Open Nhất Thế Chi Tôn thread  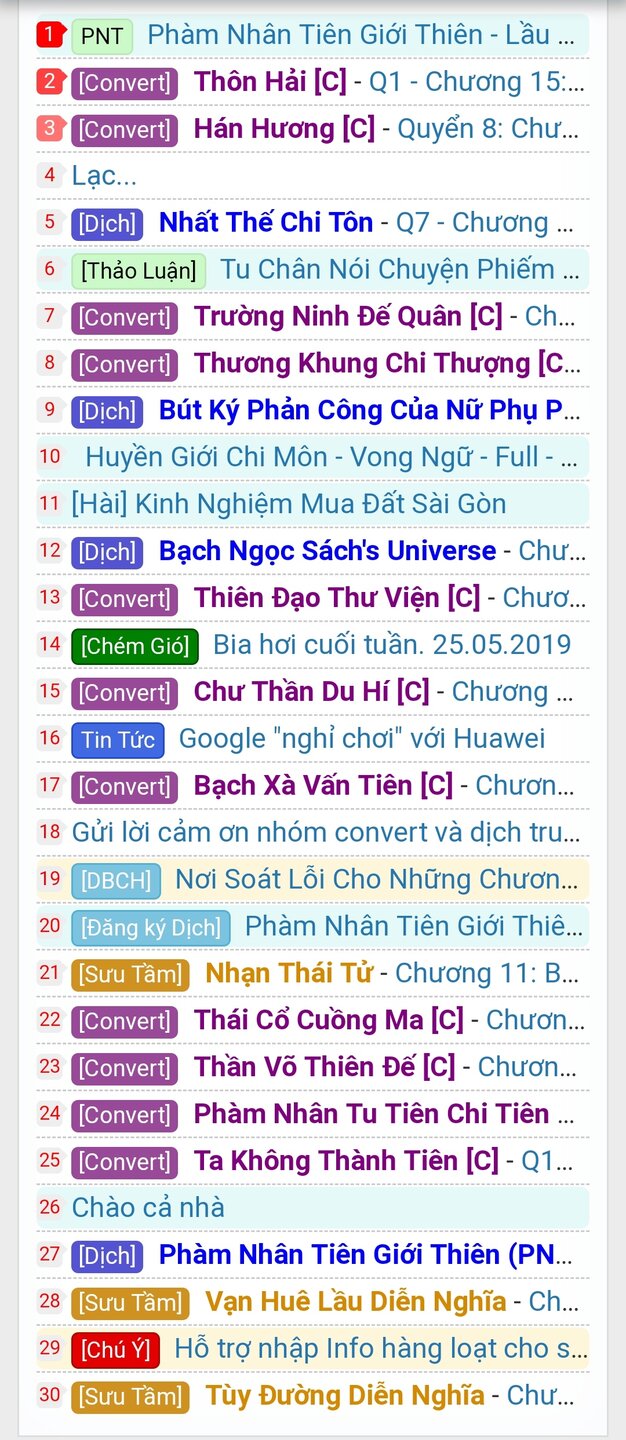point(266,223)
